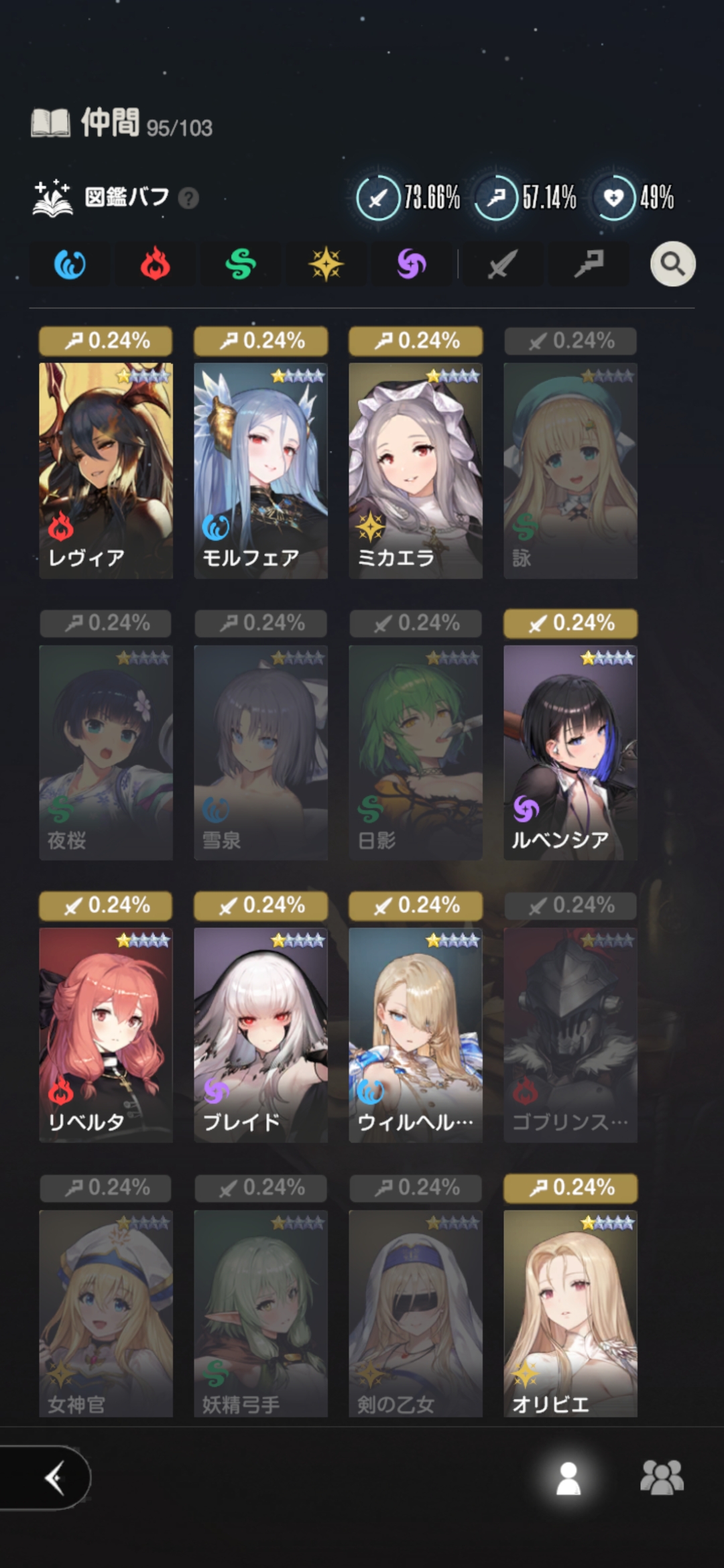This screenshot has width=724, height=1568.
Task: Select the ルベンシア card
Action: (570, 753)
